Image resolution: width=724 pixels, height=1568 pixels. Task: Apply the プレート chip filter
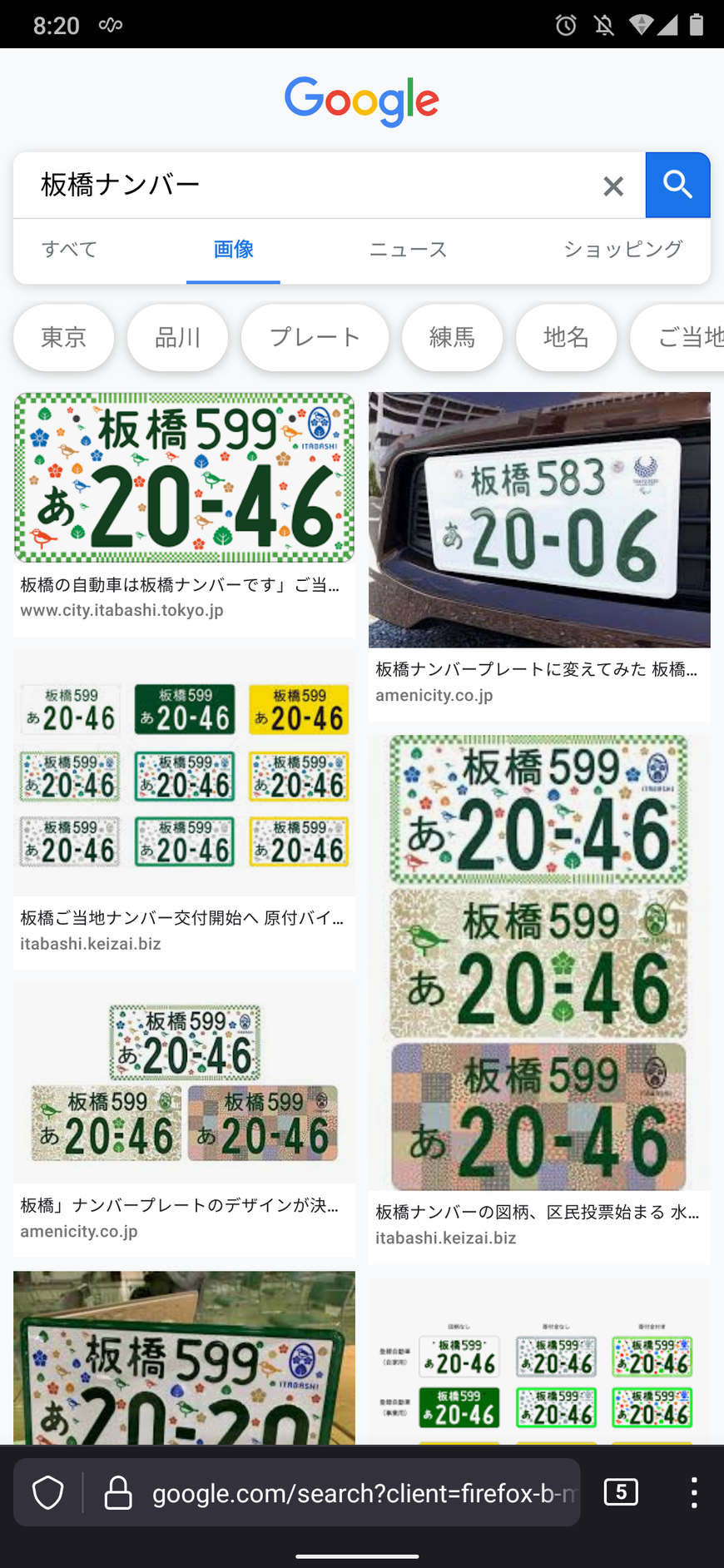coord(315,337)
